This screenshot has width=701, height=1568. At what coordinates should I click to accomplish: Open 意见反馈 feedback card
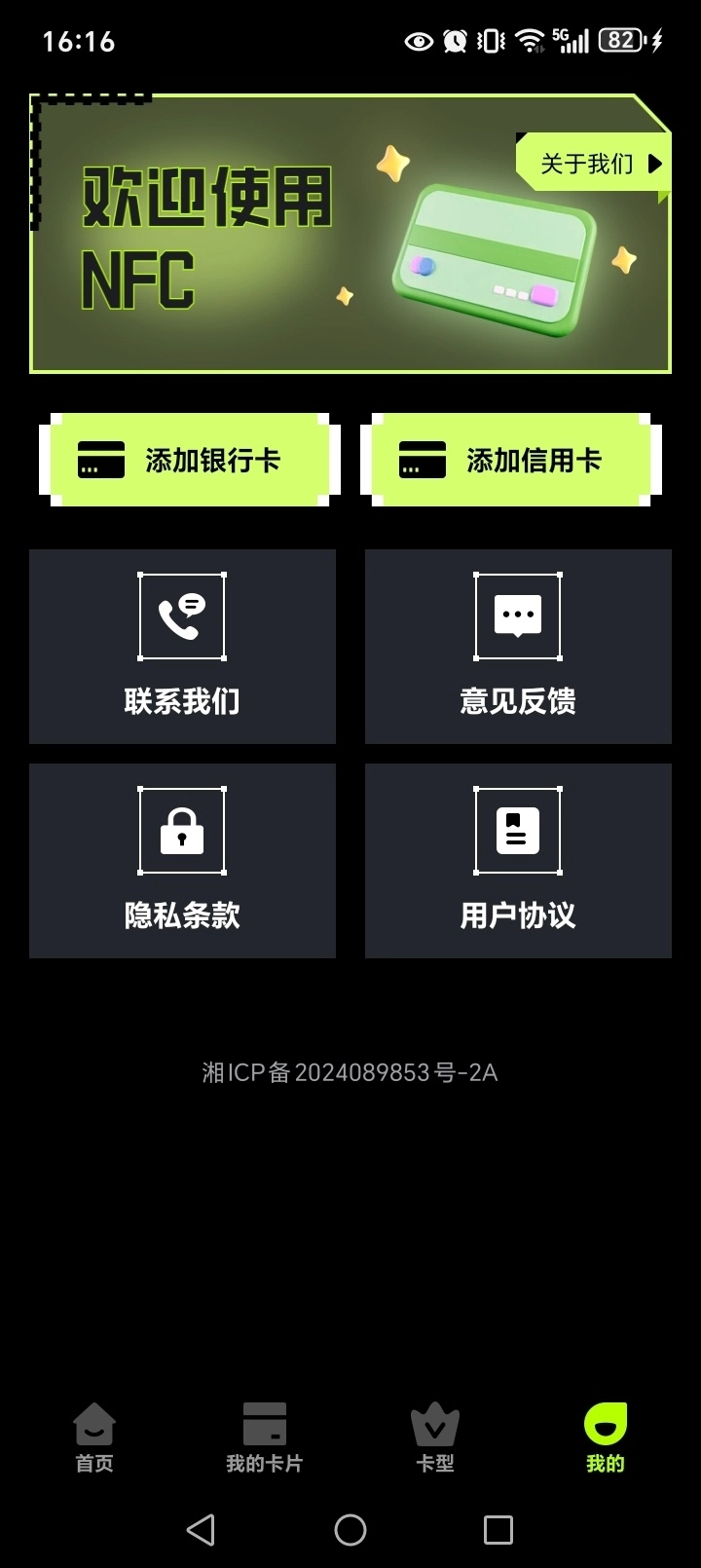click(518, 647)
